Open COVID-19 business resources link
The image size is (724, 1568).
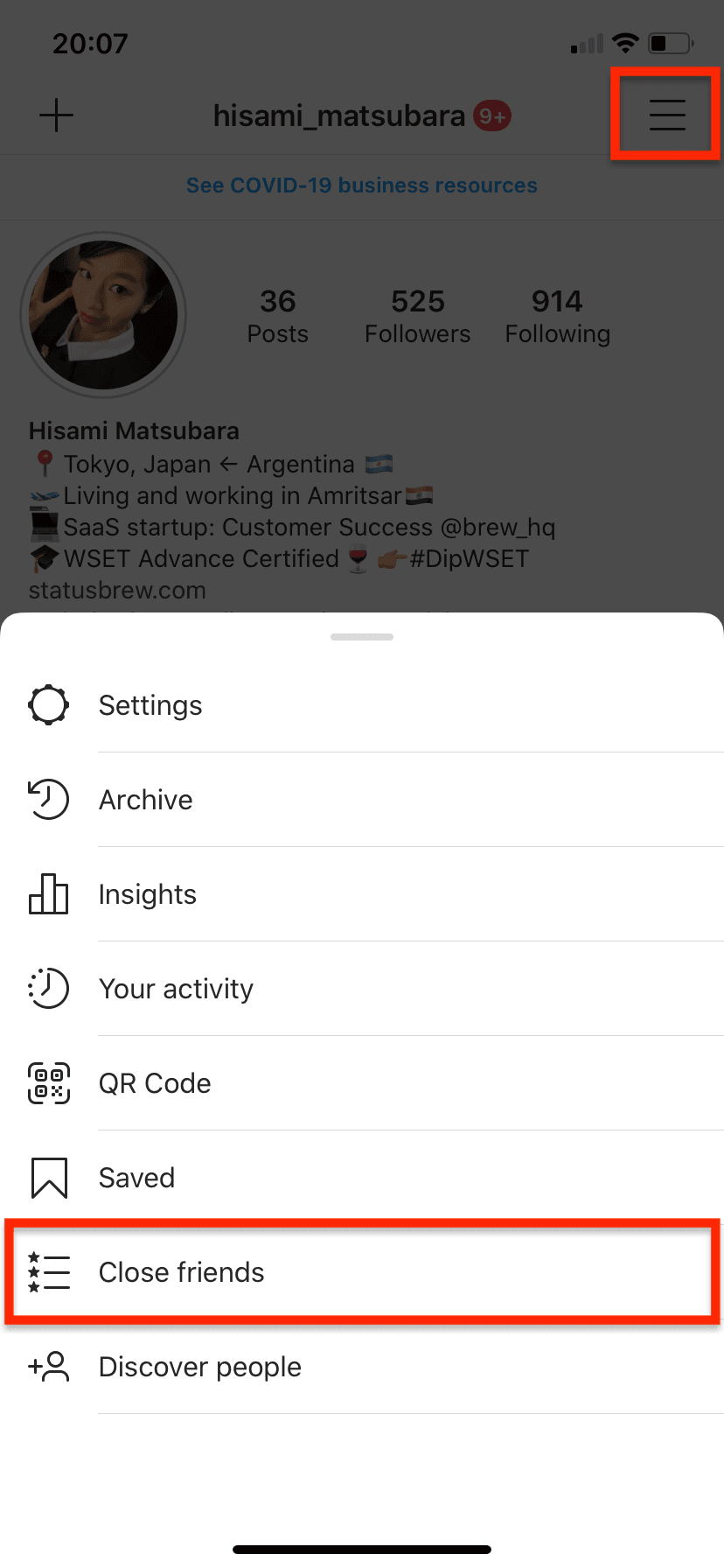click(x=361, y=185)
